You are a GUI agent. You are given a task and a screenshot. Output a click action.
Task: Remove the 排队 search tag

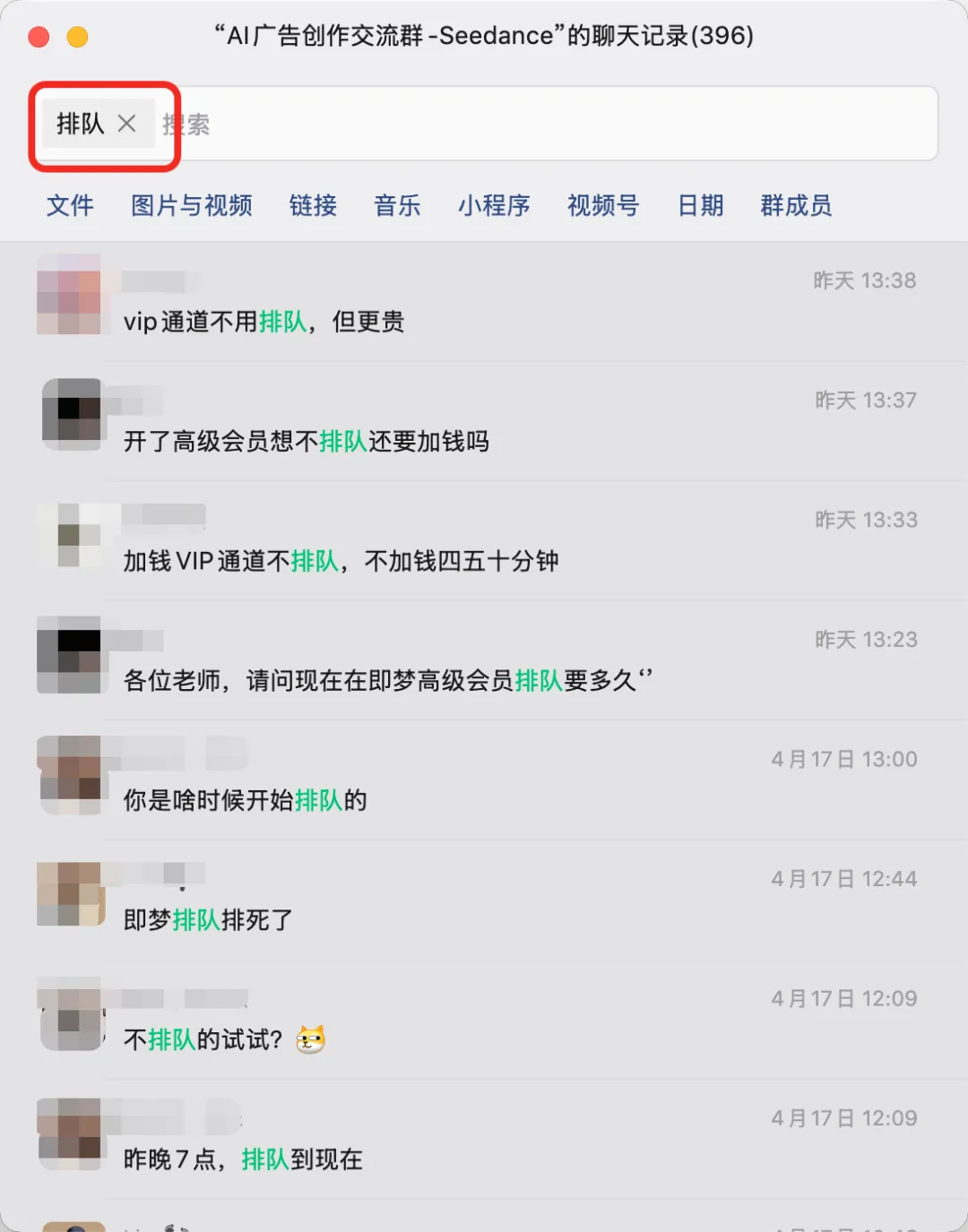[127, 124]
